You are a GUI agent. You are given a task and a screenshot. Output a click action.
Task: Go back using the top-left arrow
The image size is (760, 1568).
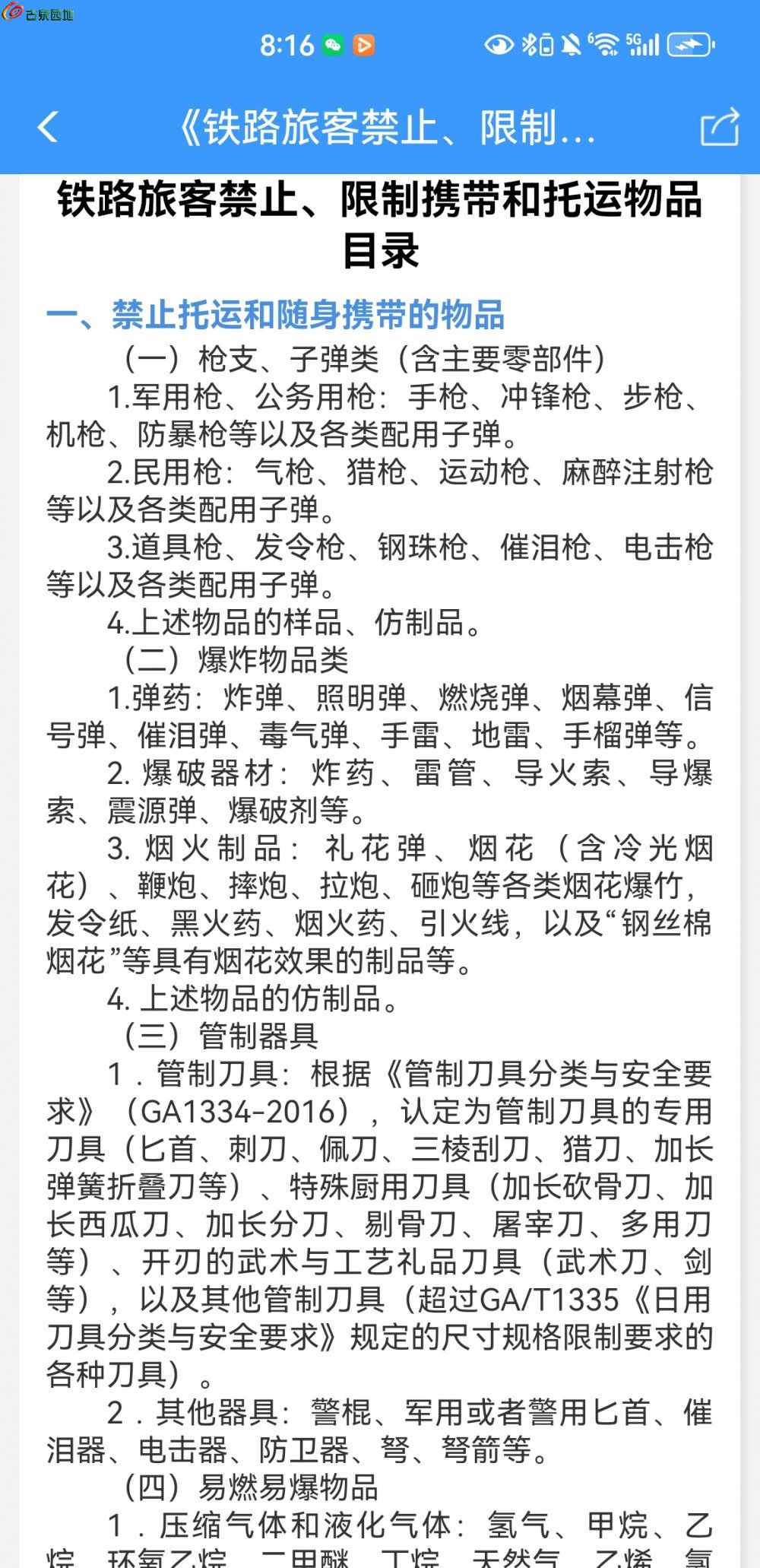click(x=48, y=127)
